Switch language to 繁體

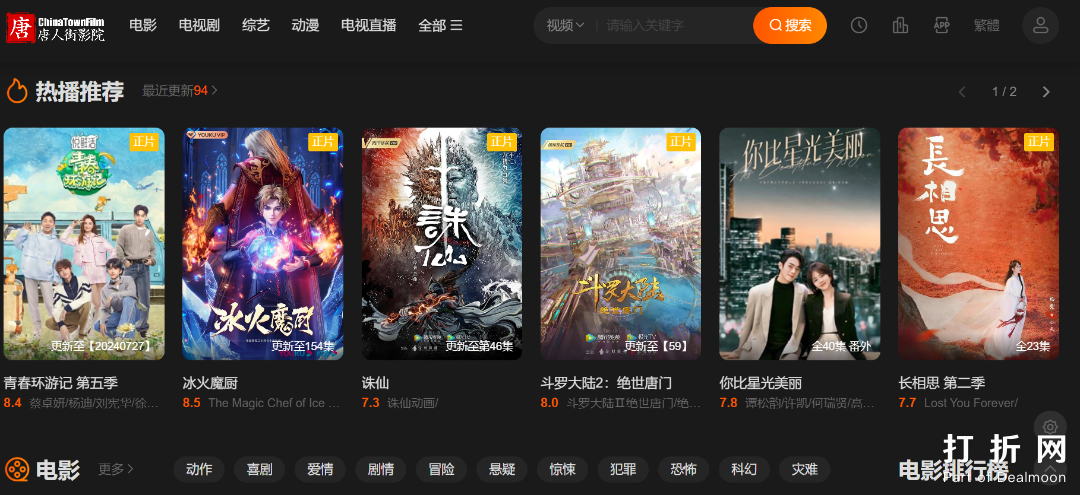(986, 25)
